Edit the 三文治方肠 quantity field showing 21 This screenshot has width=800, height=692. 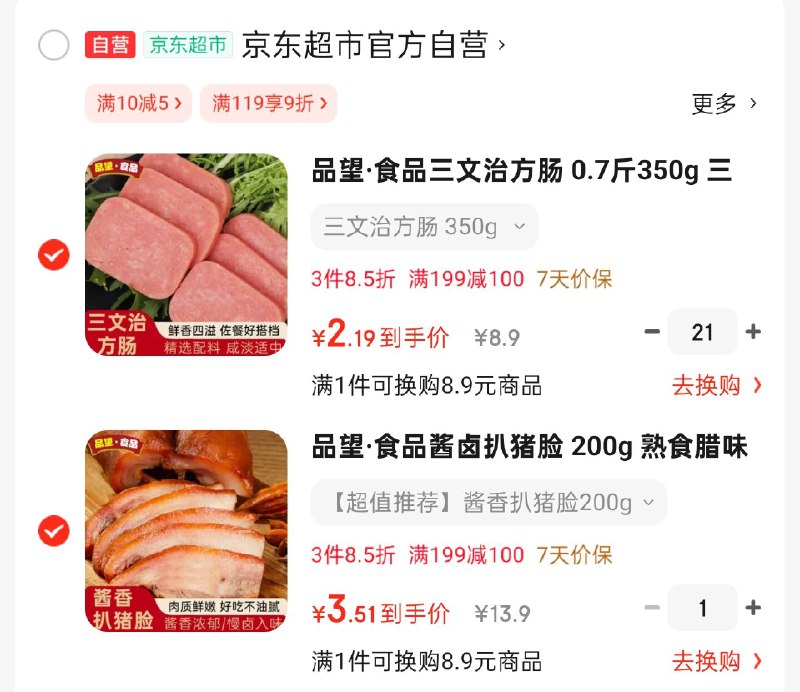[702, 332]
